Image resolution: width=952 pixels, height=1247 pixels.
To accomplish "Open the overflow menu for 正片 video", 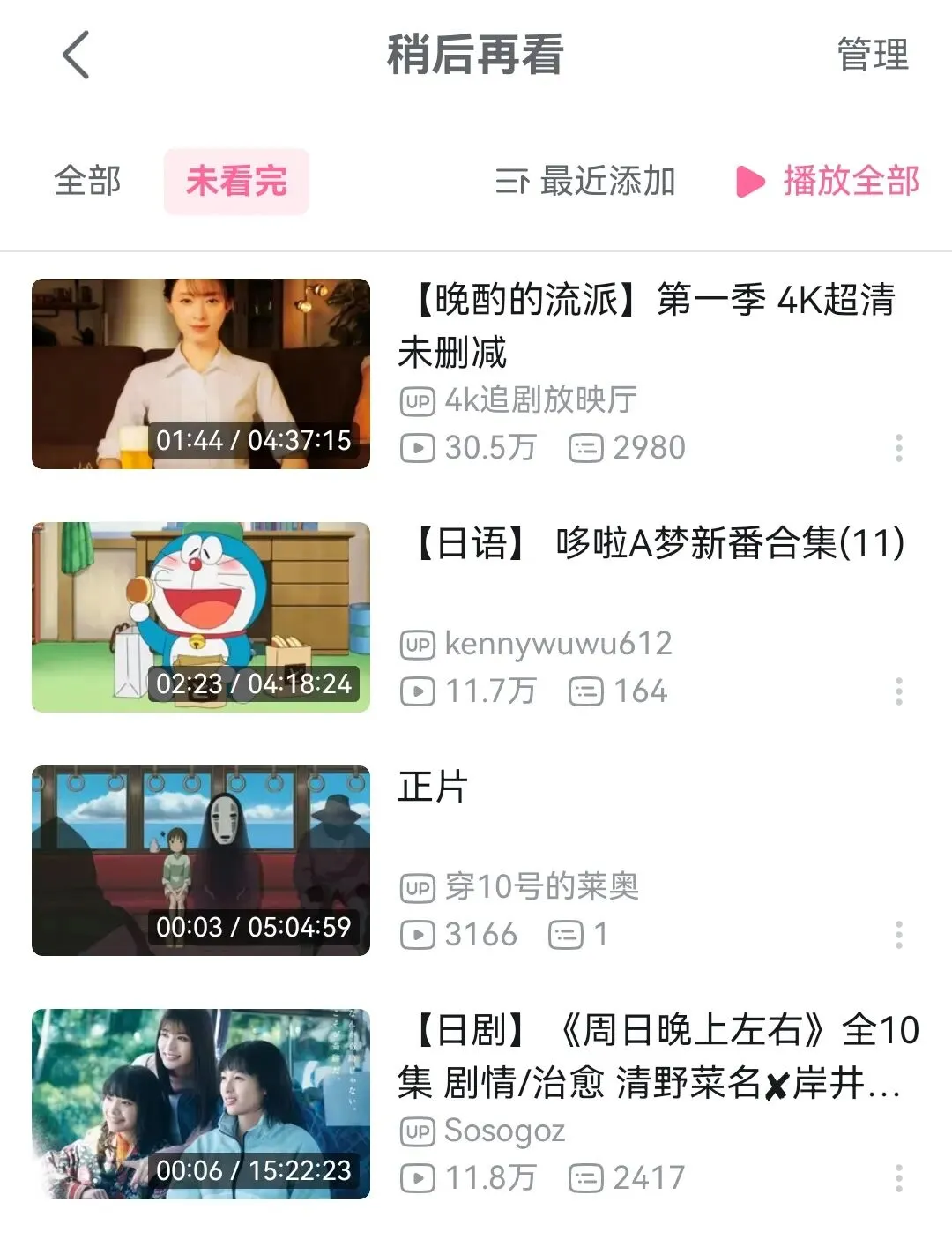I will click(898, 935).
